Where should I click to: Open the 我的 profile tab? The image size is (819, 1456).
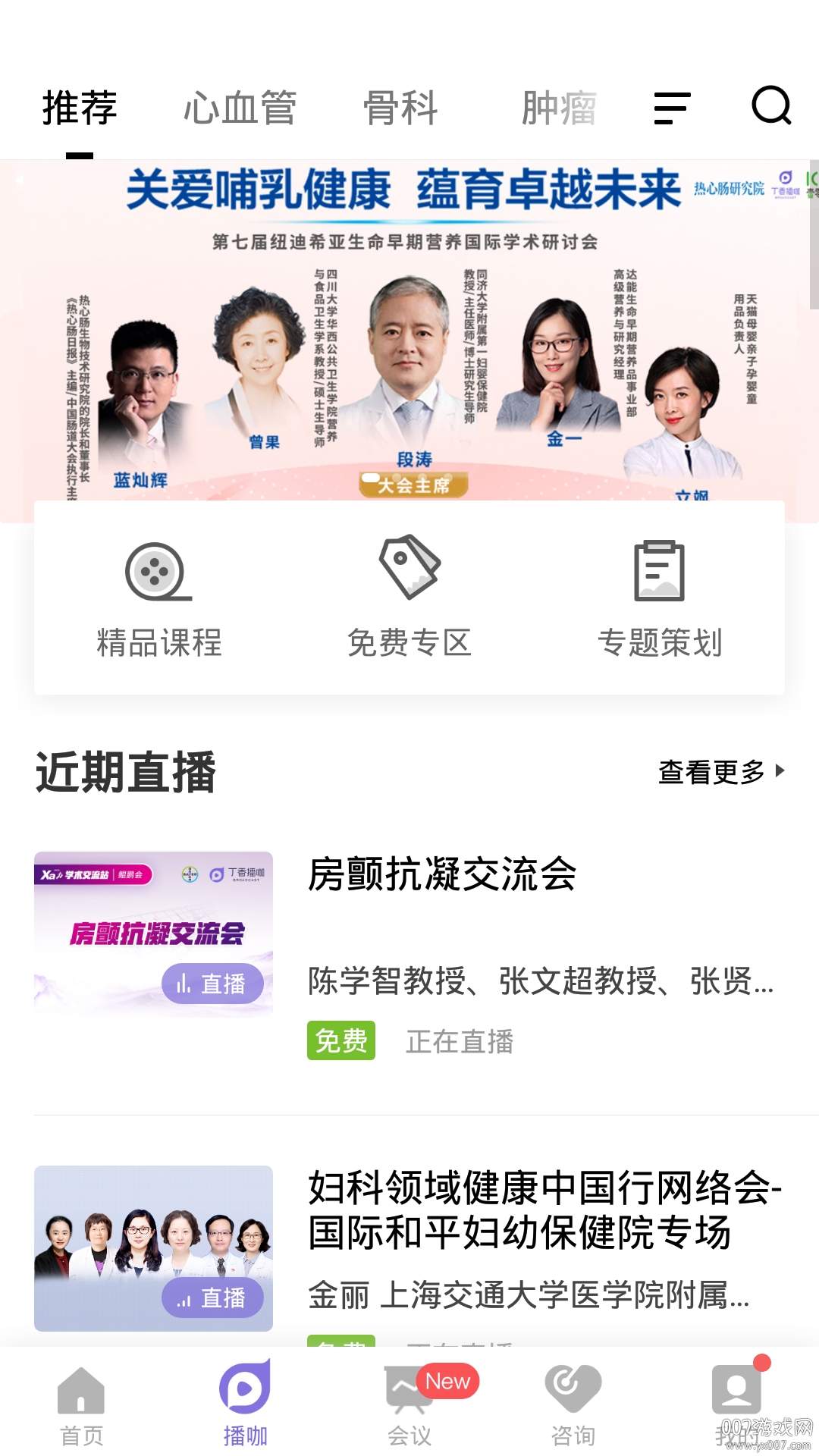(x=736, y=1407)
